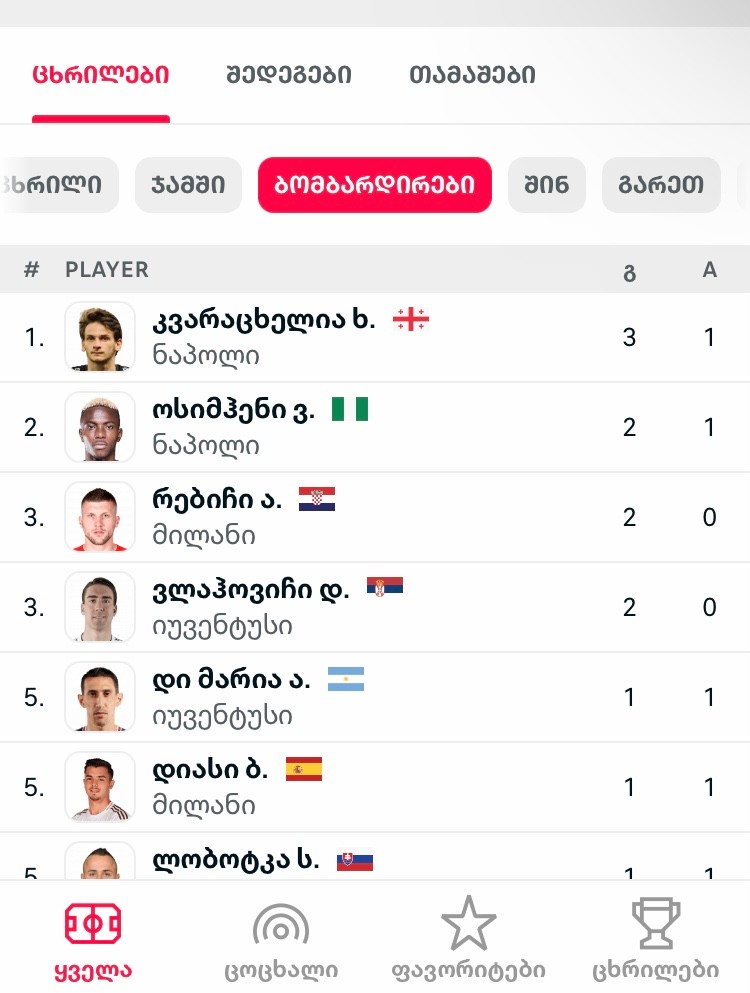Switch to the შედეგები top tab

tap(288, 75)
